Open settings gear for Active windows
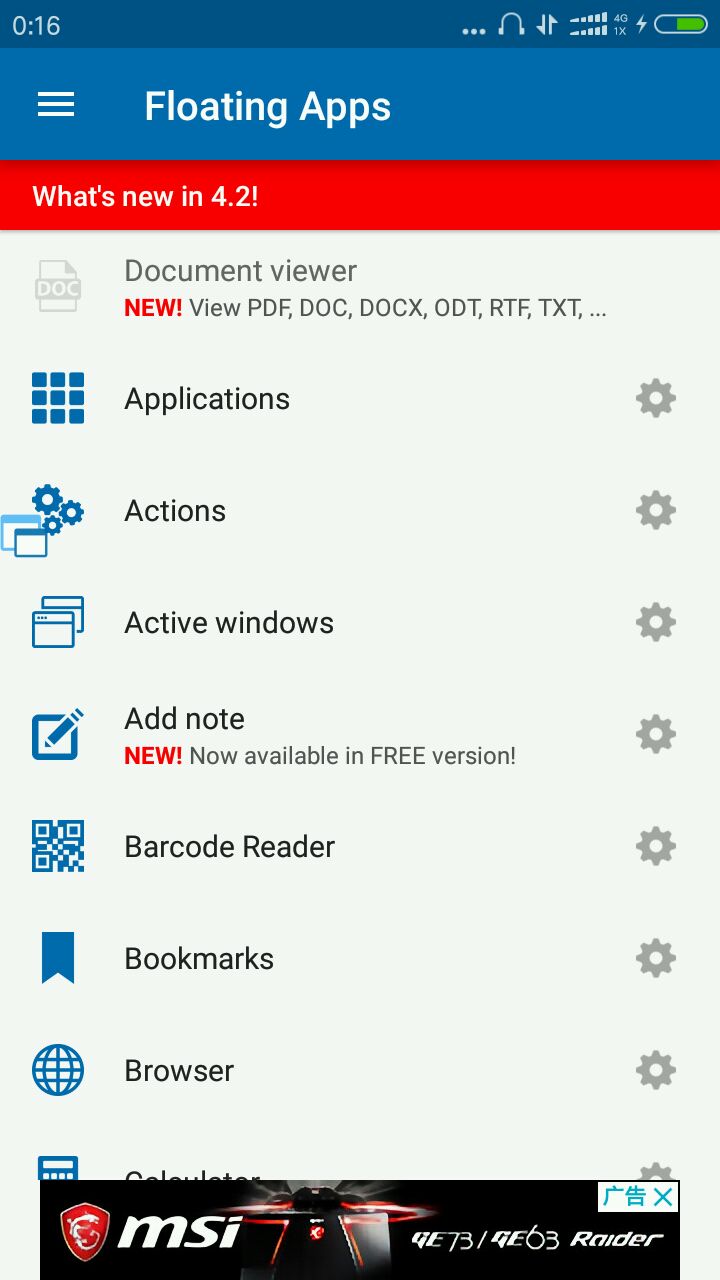This screenshot has height=1280, width=720. click(656, 623)
